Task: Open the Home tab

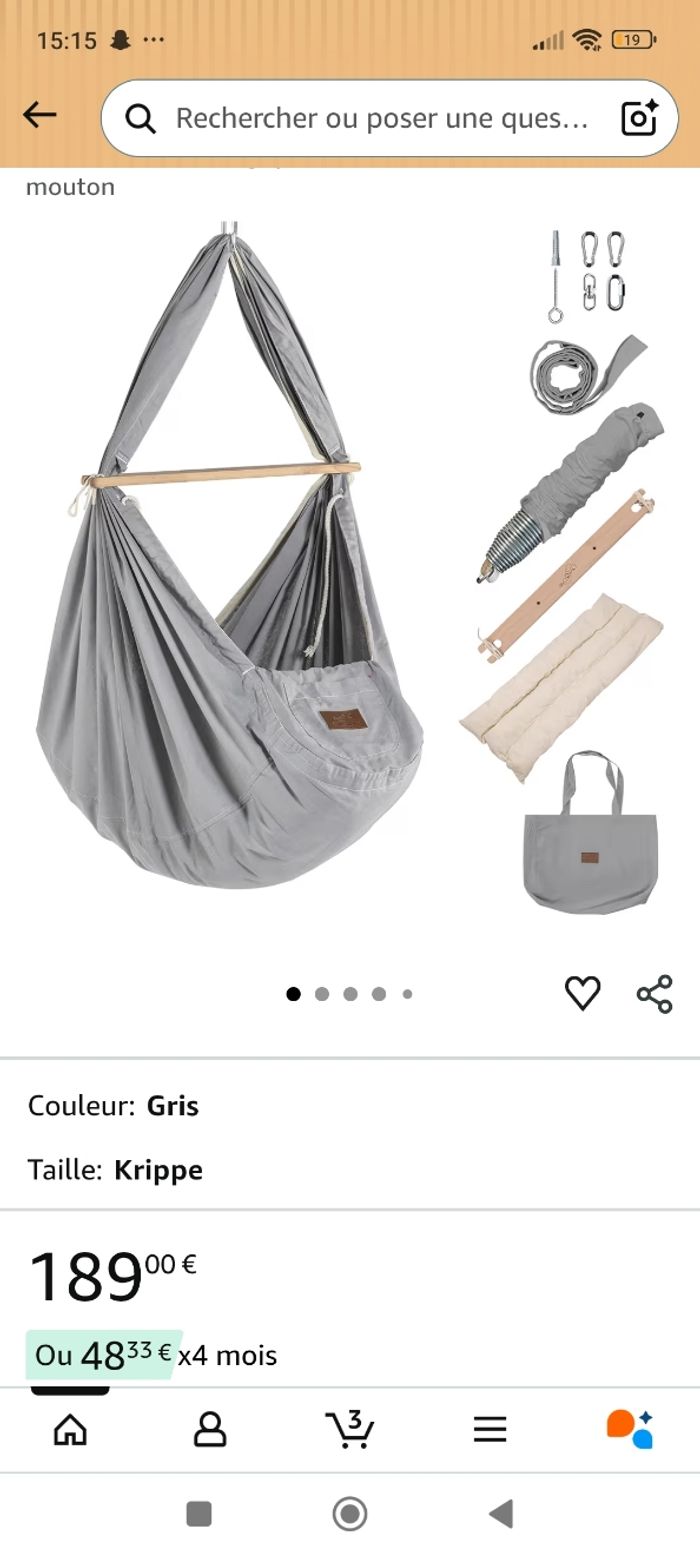Action: pos(70,1430)
